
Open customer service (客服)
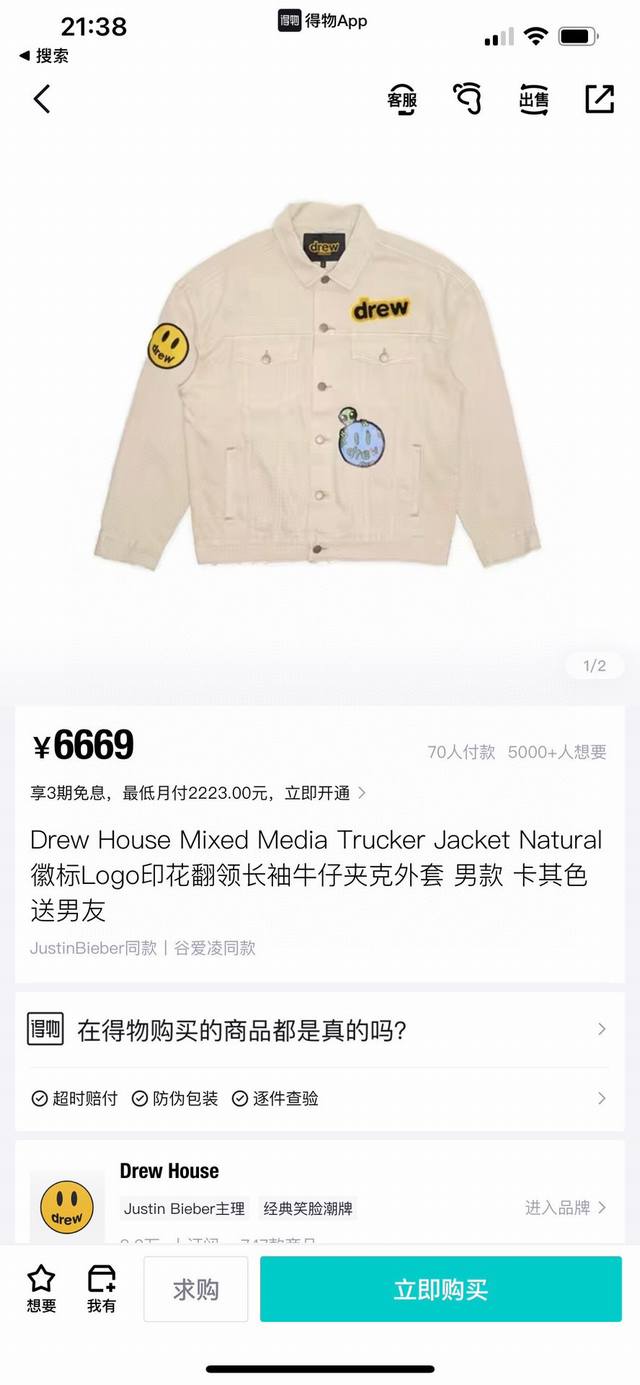(402, 98)
